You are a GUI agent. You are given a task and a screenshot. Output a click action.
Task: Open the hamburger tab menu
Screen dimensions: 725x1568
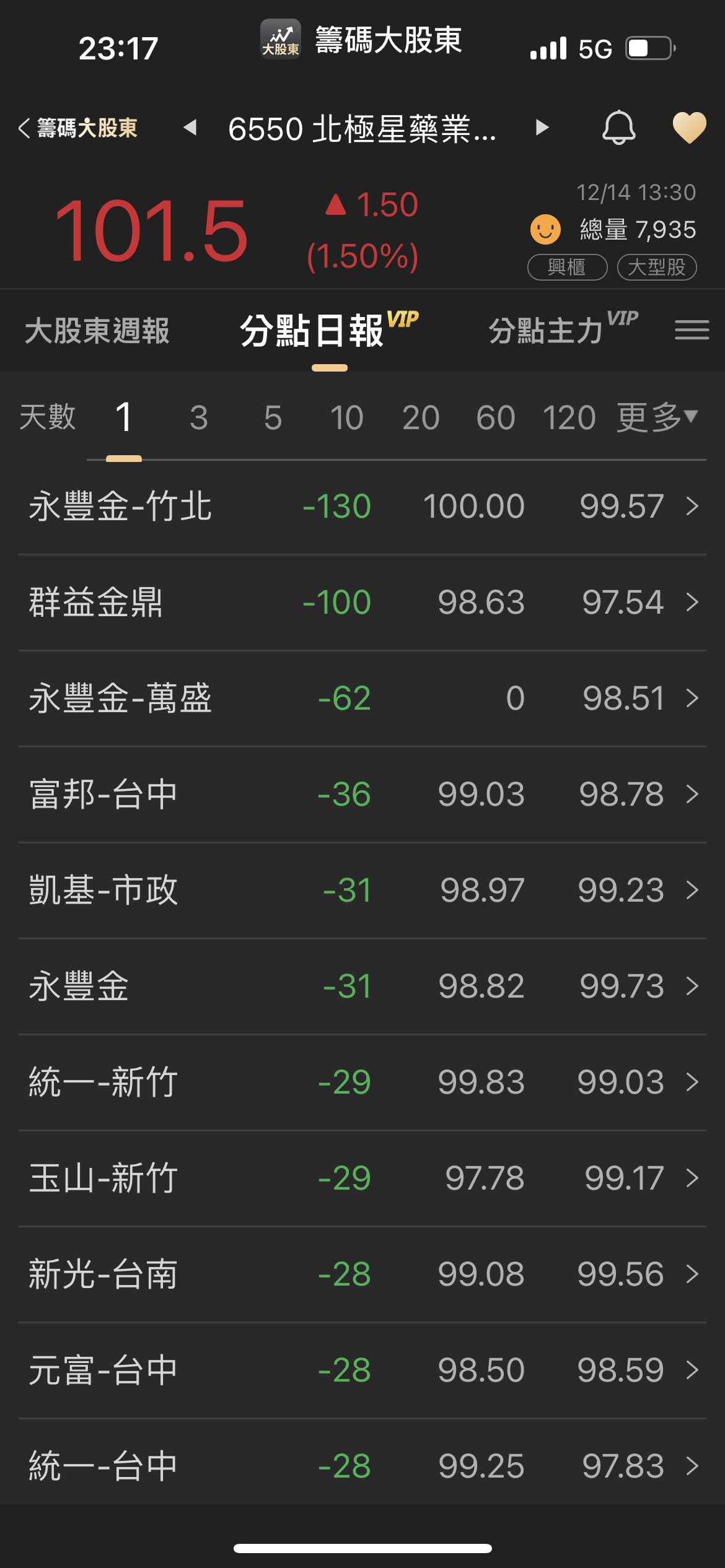pyautogui.click(x=692, y=330)
